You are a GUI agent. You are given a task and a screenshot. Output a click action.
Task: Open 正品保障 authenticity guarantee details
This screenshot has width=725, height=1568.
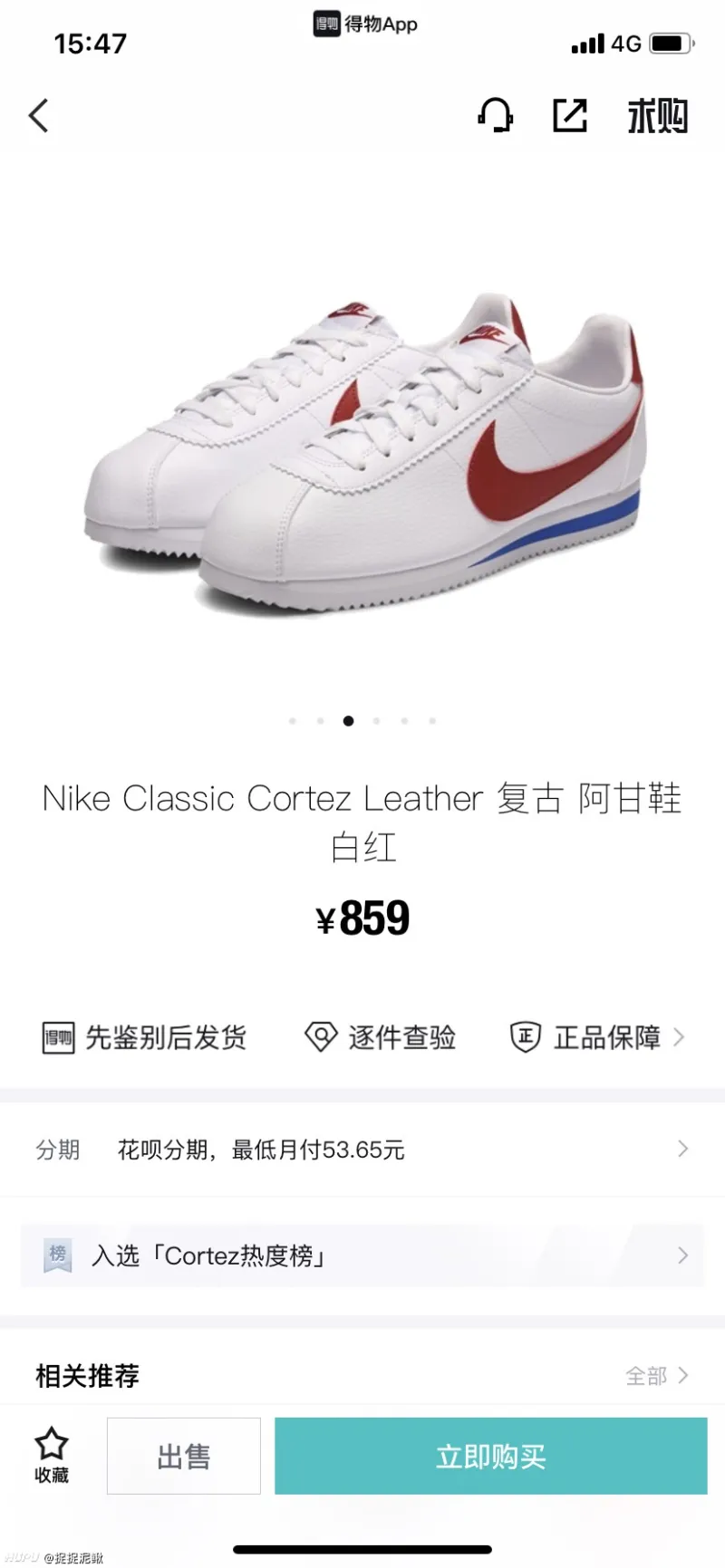[x=598, y=1037]
